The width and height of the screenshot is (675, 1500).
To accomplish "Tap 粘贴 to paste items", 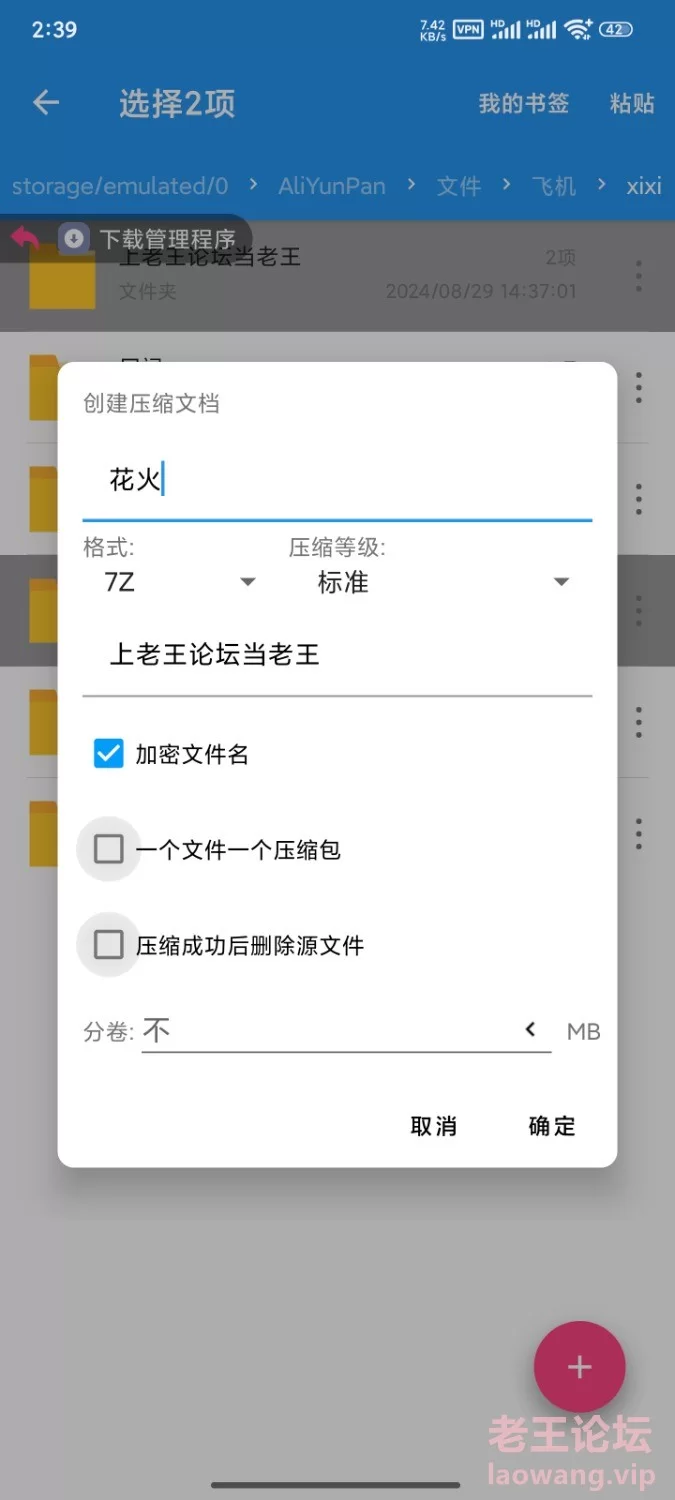I will [x=632, y=103].
